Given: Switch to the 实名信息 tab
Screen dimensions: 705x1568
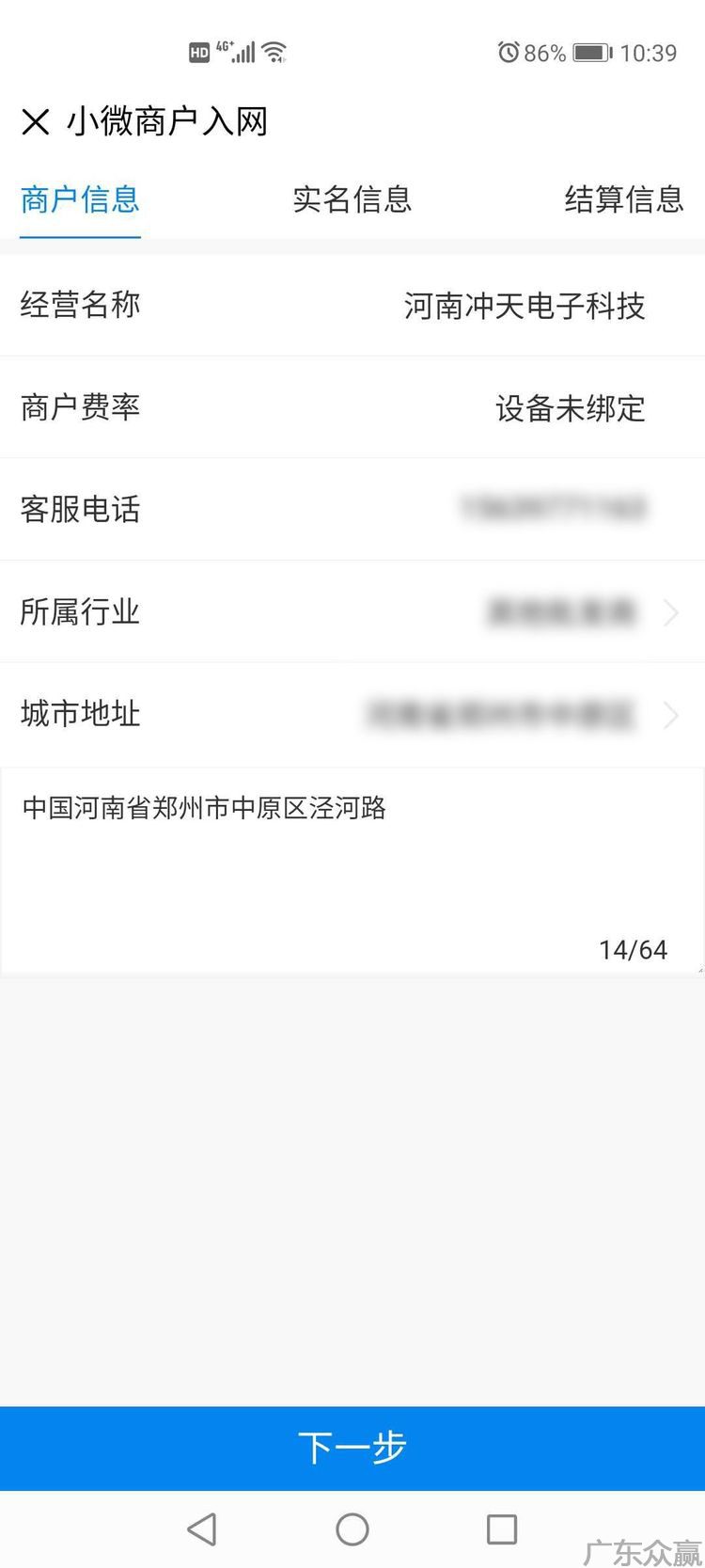Looking at the screenshot, I should (352, 199).
